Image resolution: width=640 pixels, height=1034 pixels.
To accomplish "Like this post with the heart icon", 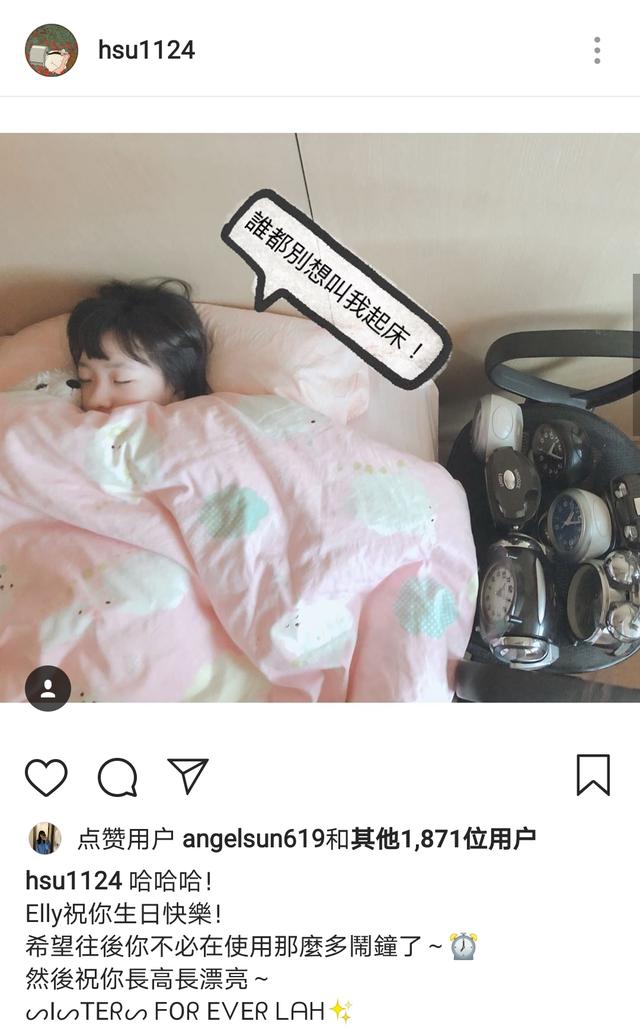I will coord(46,777).
